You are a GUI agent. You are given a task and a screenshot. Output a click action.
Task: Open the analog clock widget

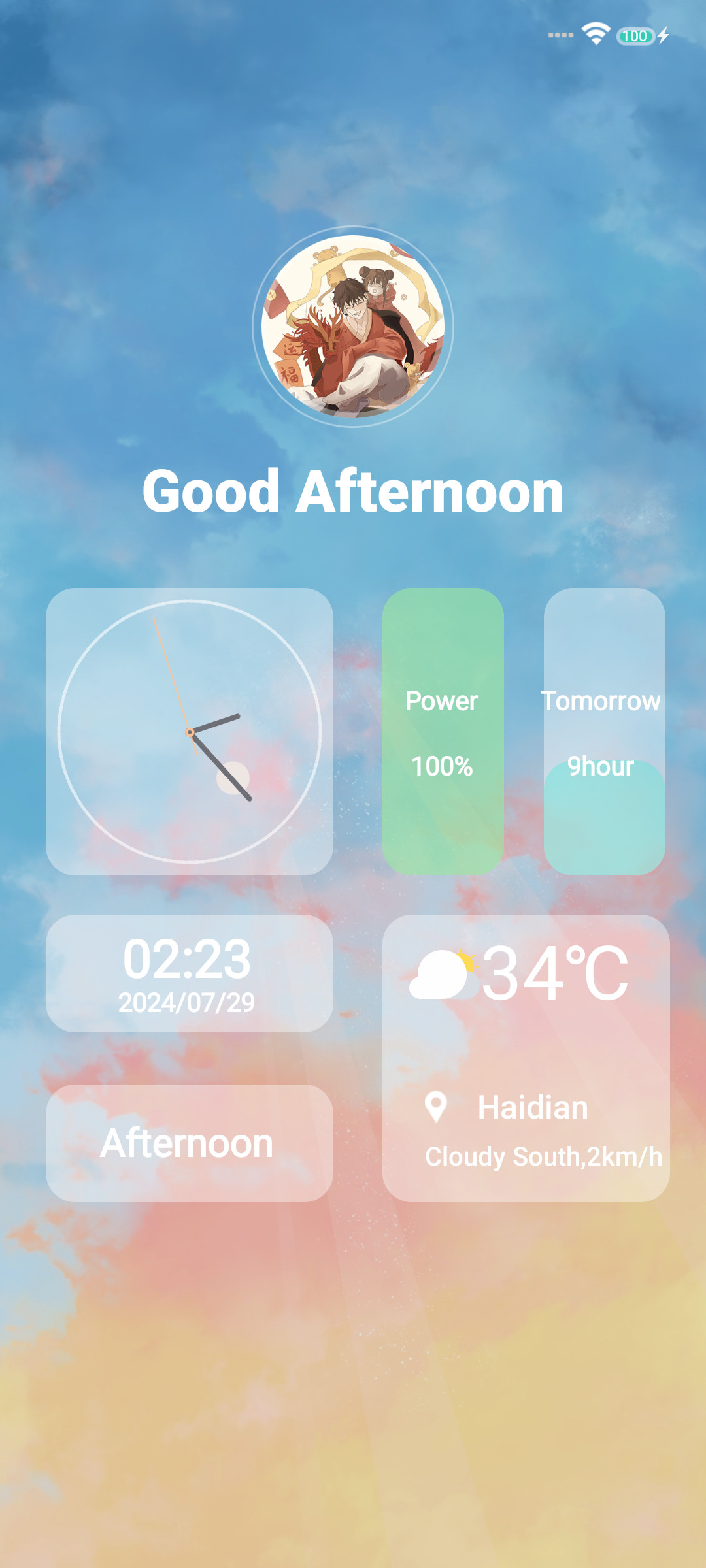(190, 732)
